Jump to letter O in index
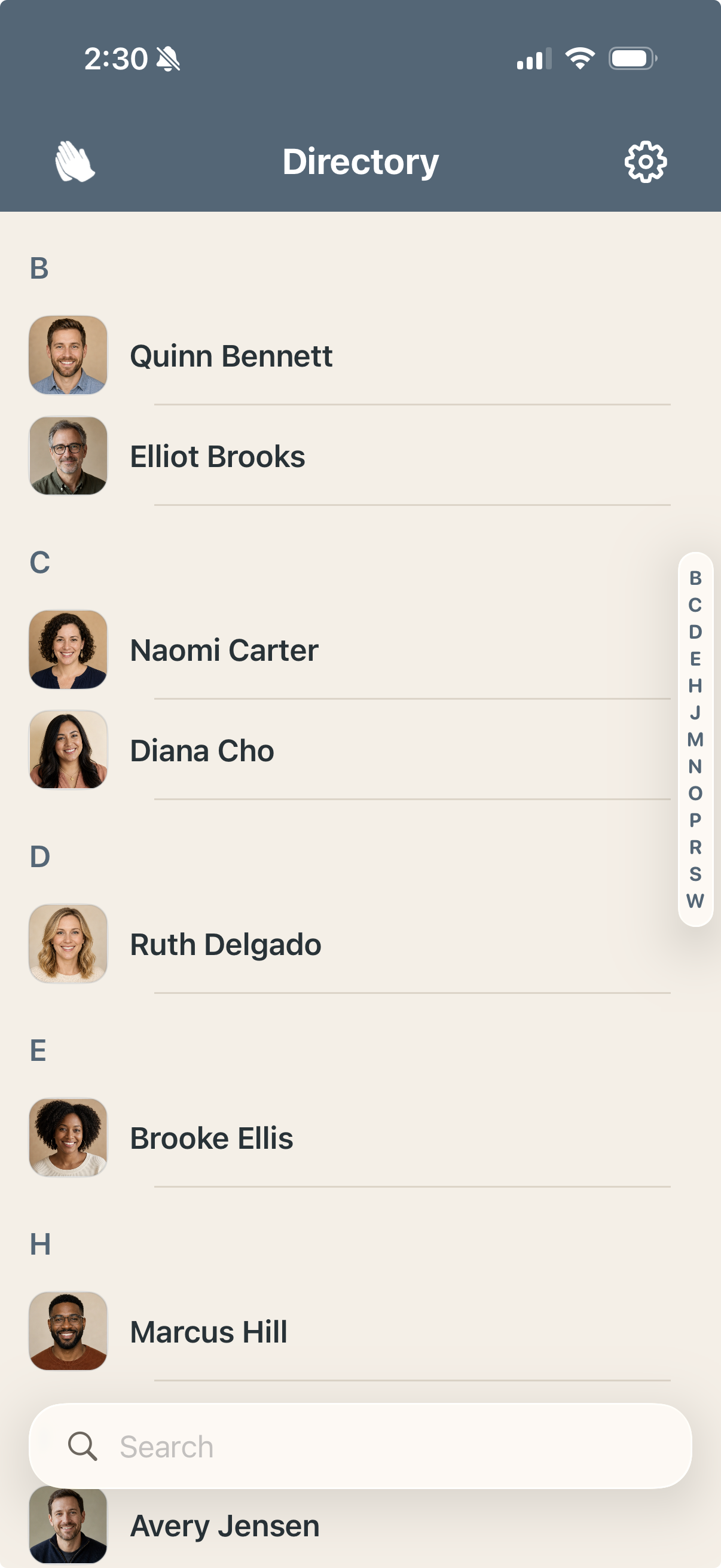This screenshot has width=721, height=1568. (695, 793)
